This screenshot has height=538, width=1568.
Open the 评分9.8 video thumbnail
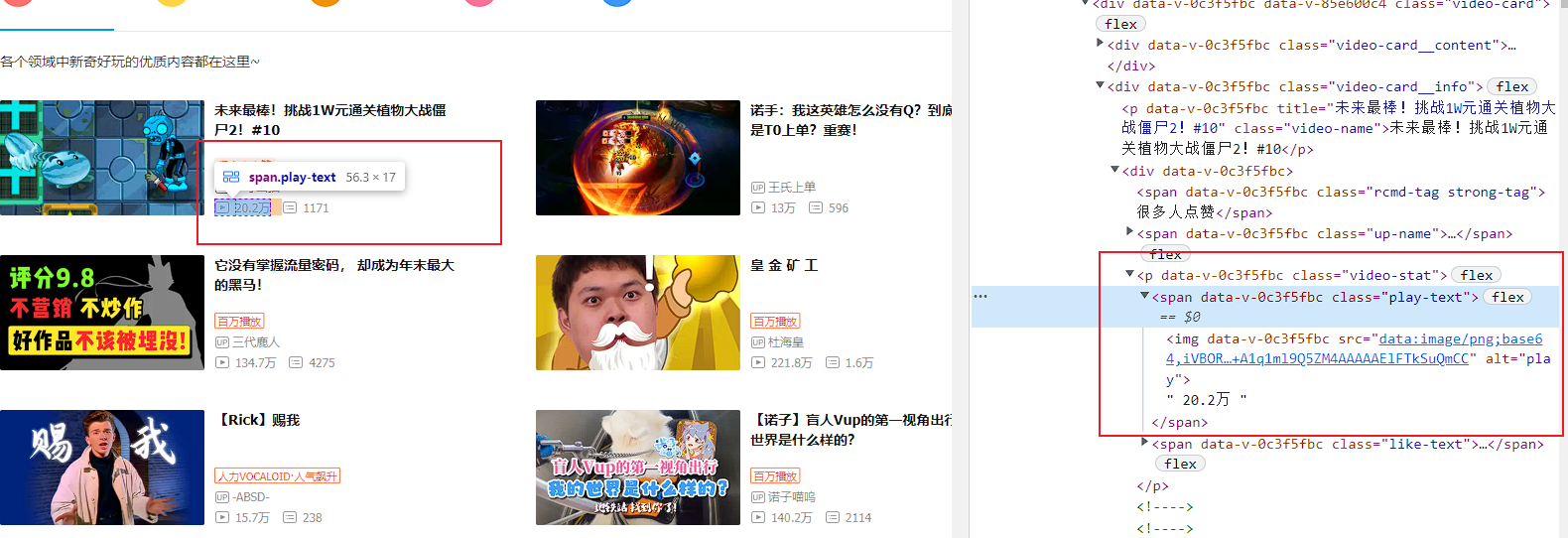click(102, 313)
